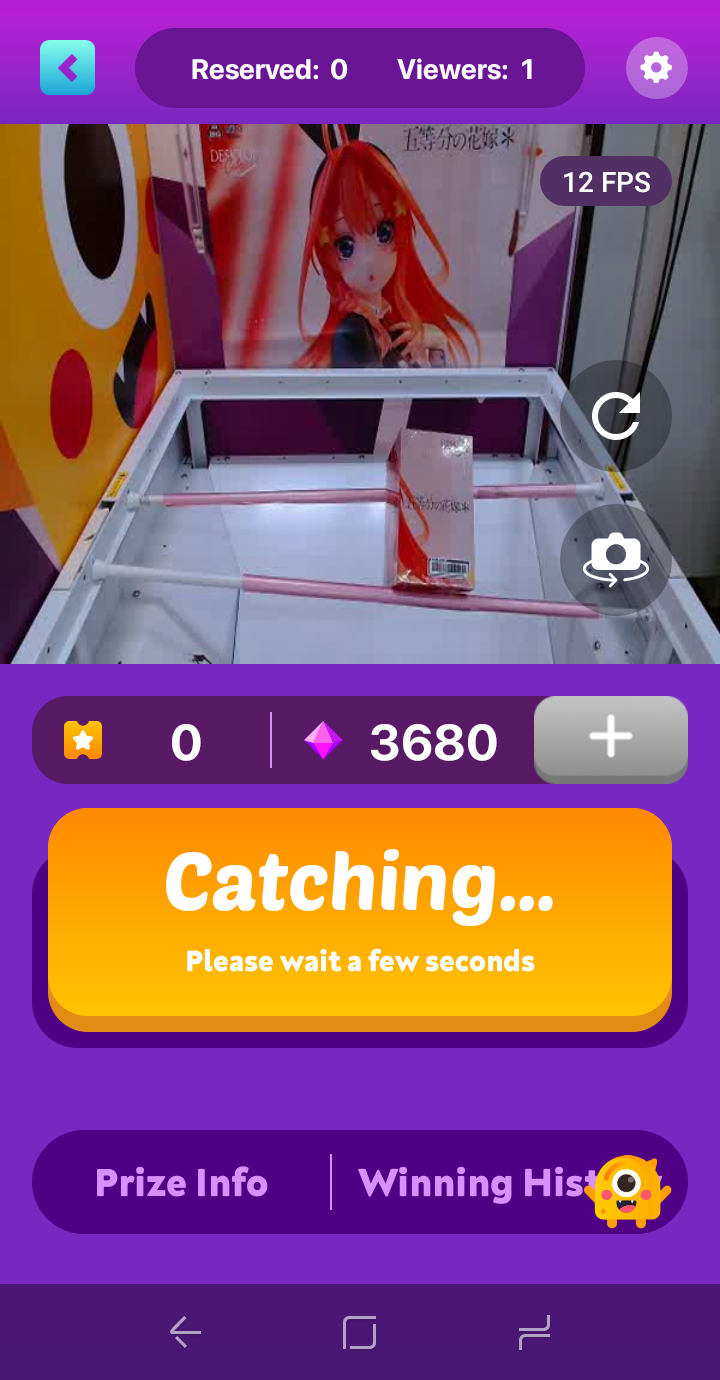This screenshot has height=1380, width=720.
Task: Open recent apps from navigation bar
Action: 534,1332
